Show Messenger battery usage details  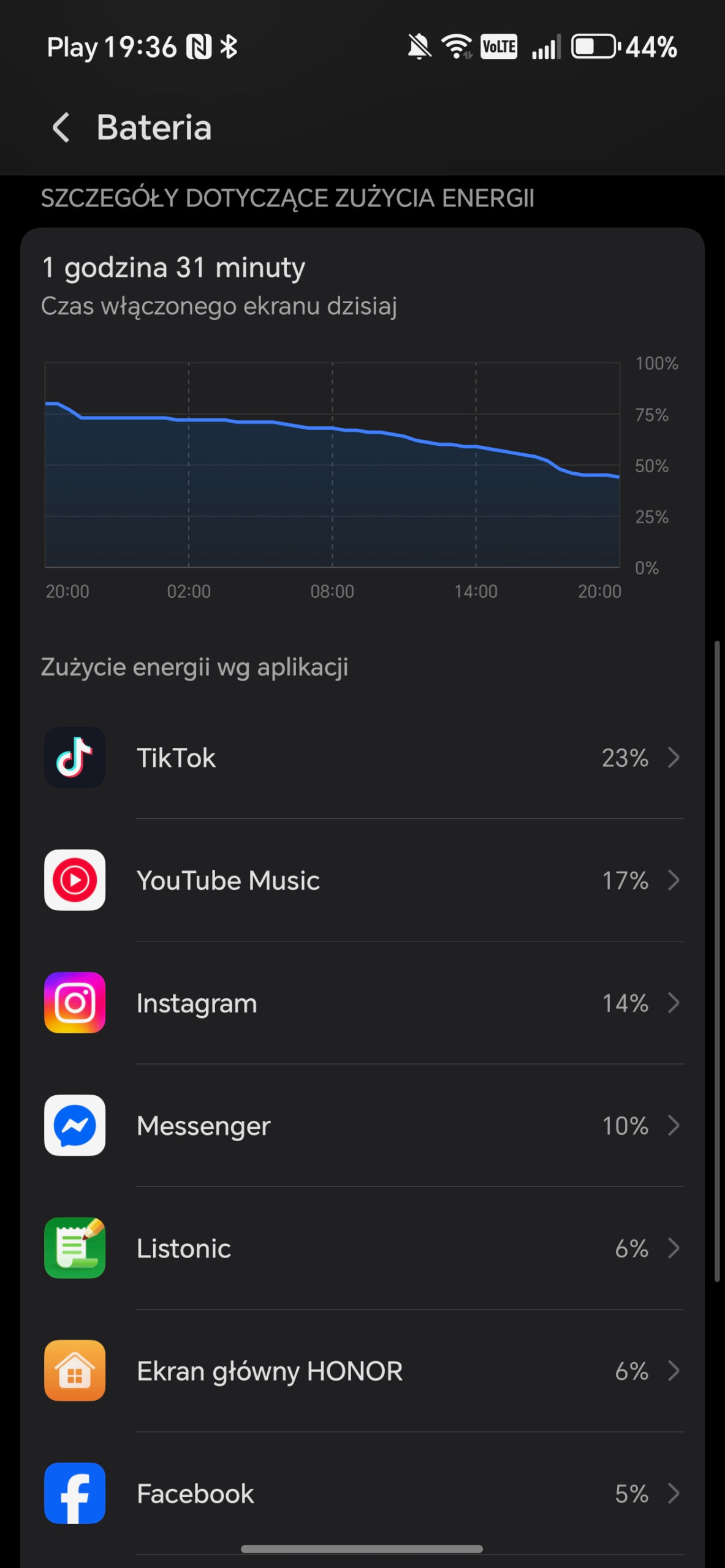click(x=362, y=1125)
